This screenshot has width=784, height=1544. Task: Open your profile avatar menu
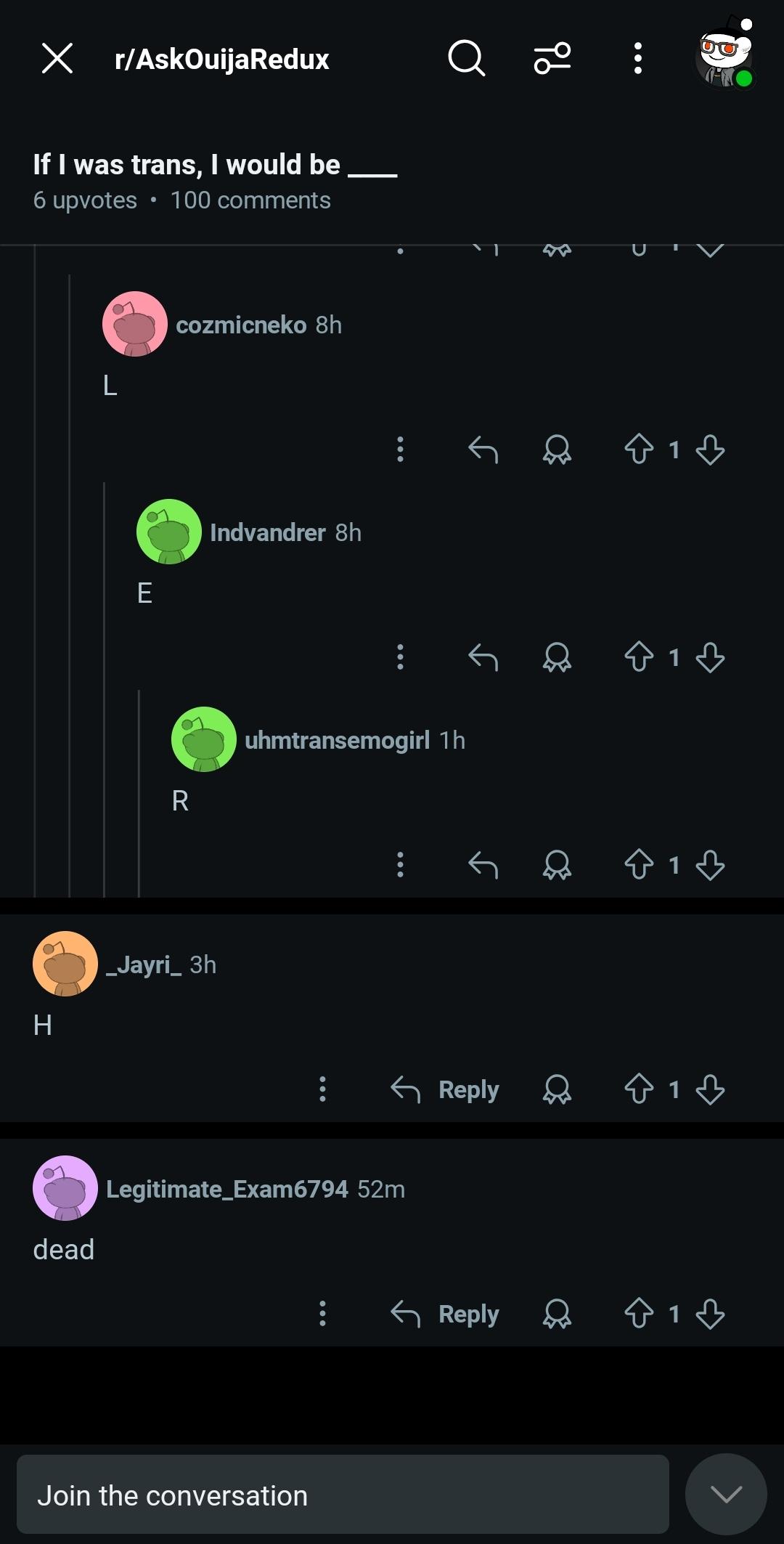tap(724, 57)
